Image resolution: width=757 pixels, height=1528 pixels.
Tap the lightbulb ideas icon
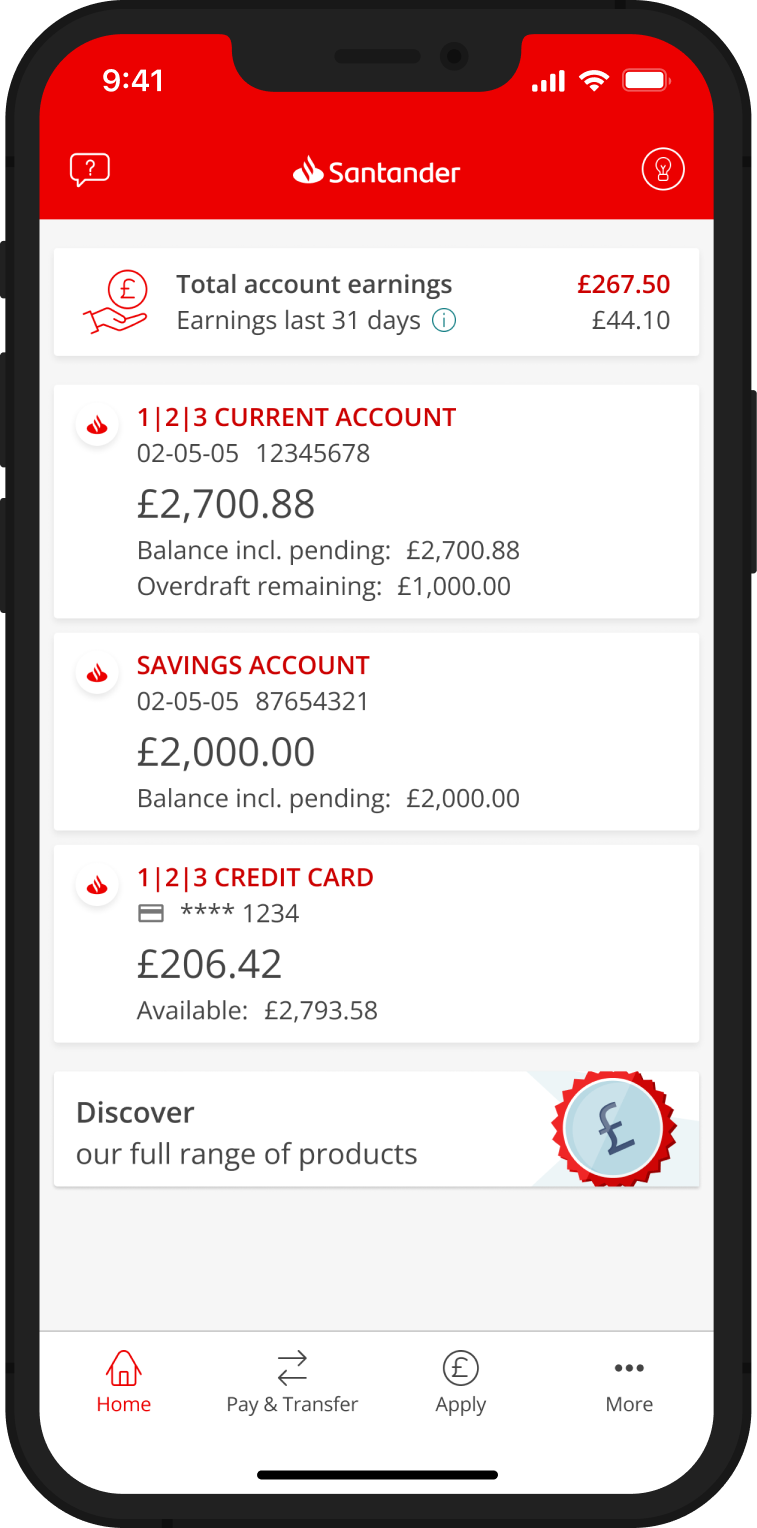[x=663, y=169]
